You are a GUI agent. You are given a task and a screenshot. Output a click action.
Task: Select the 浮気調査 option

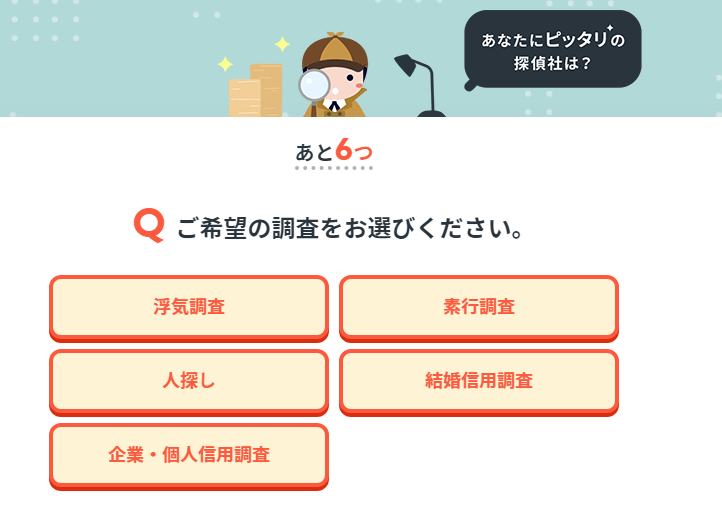coord(189,306)
